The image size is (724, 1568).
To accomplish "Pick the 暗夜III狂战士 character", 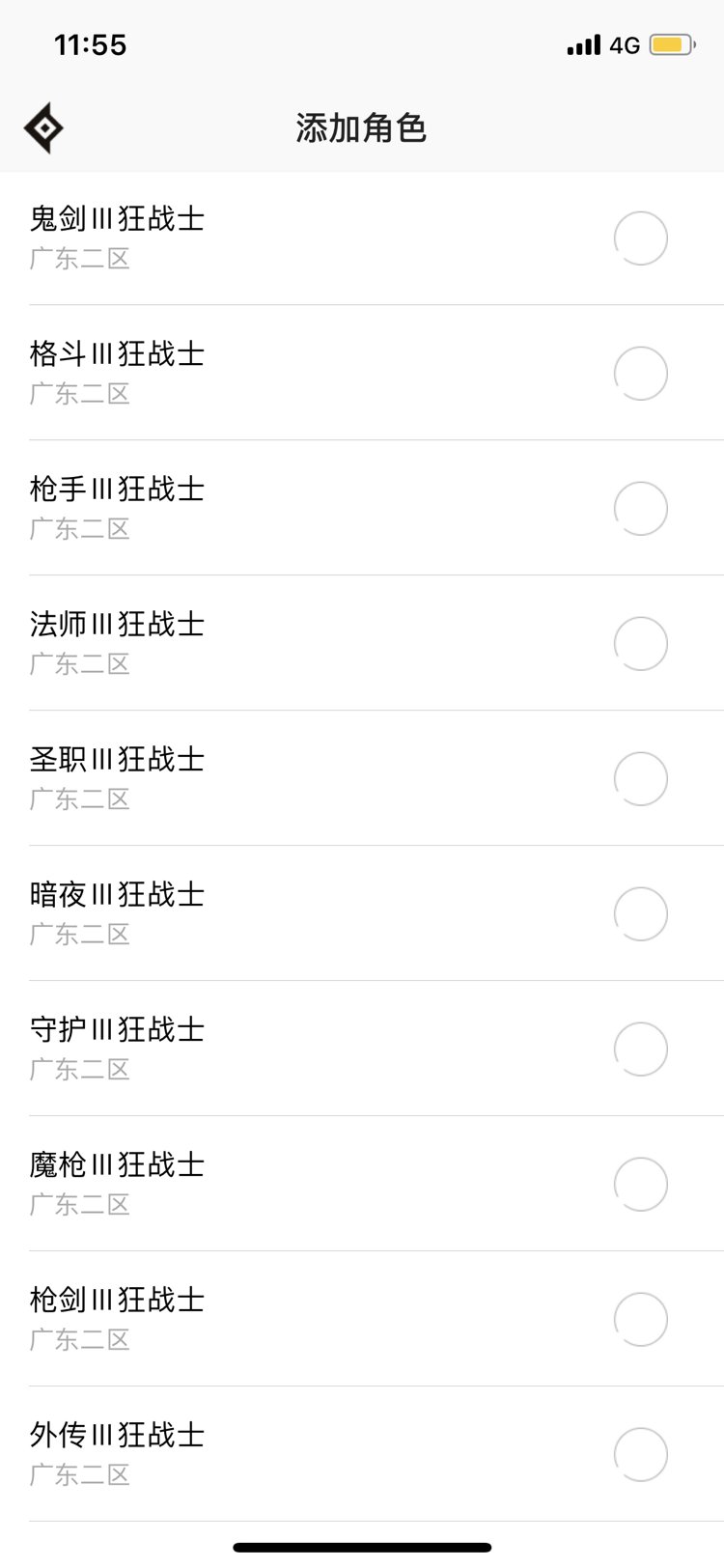I will 362,913.
